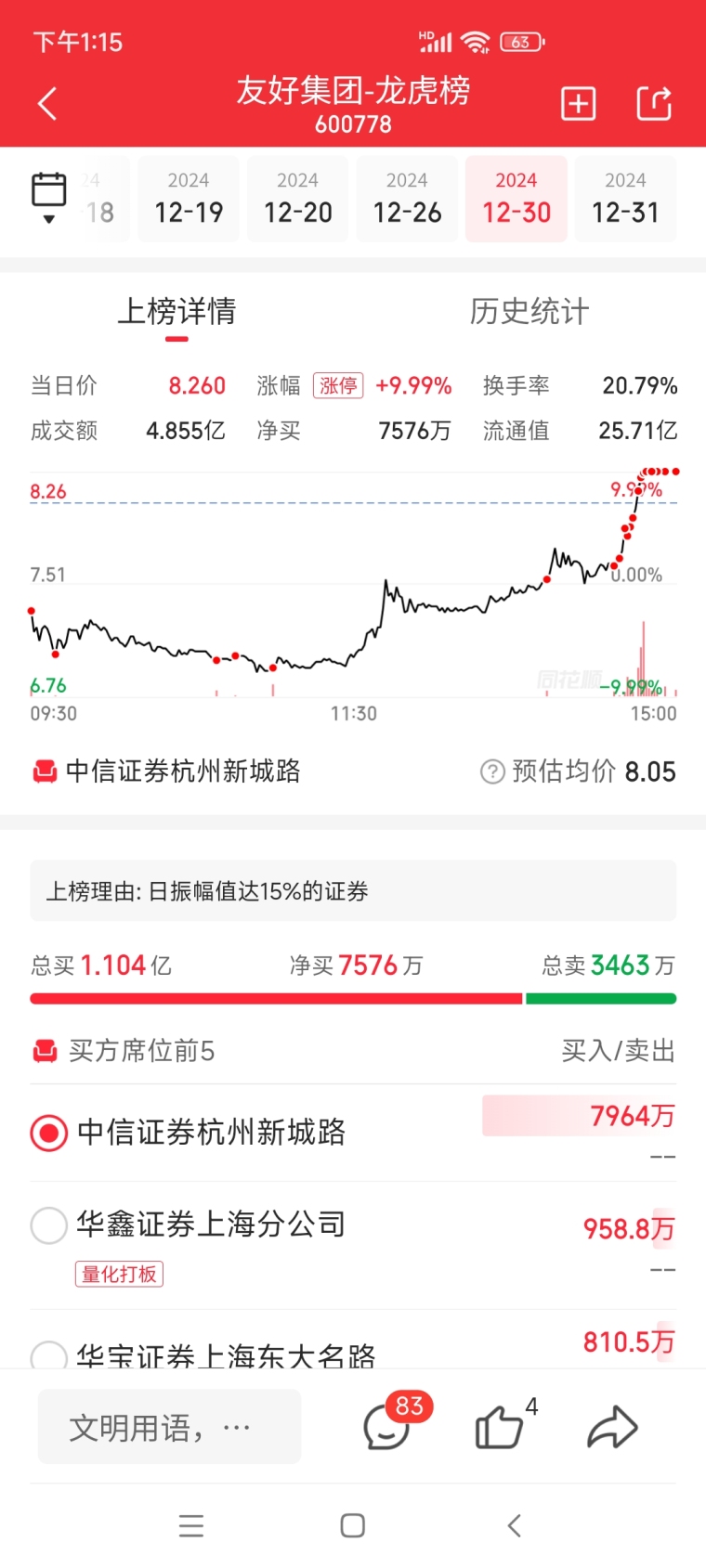
Task: Go back using the top-left arrow
Action: click(47, 104)
